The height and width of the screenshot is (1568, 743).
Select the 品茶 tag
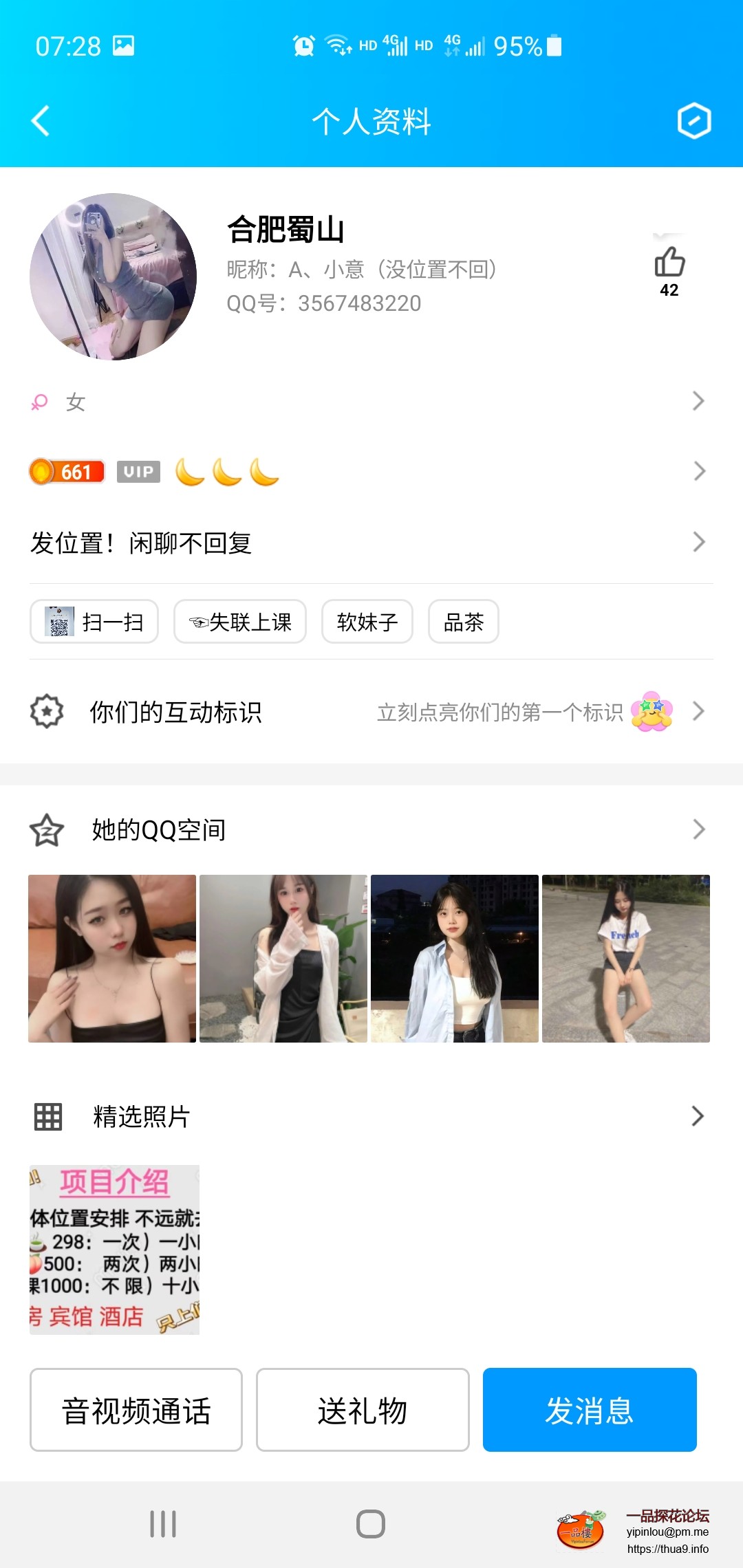point(463,622)
